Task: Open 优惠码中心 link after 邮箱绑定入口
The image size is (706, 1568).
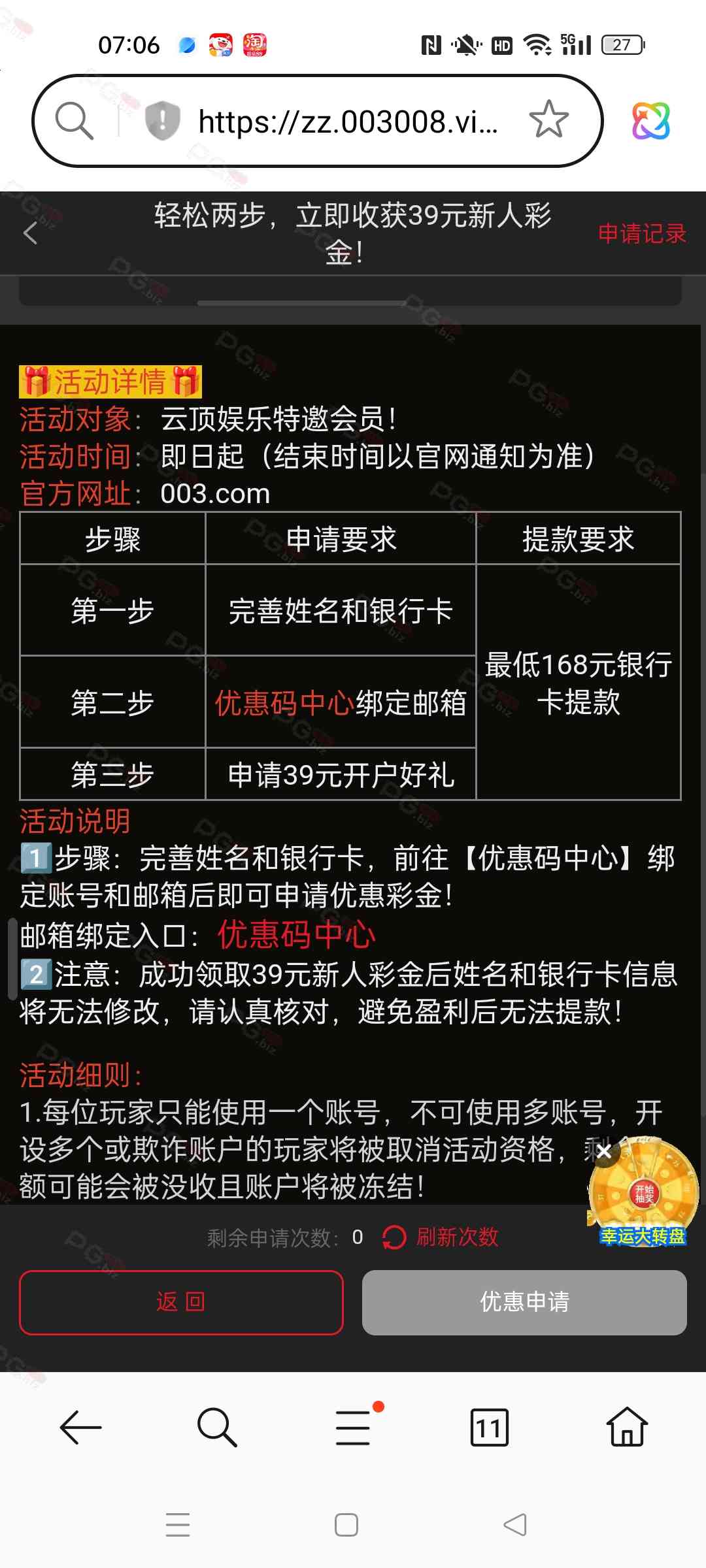Action: tap(296, 935)
